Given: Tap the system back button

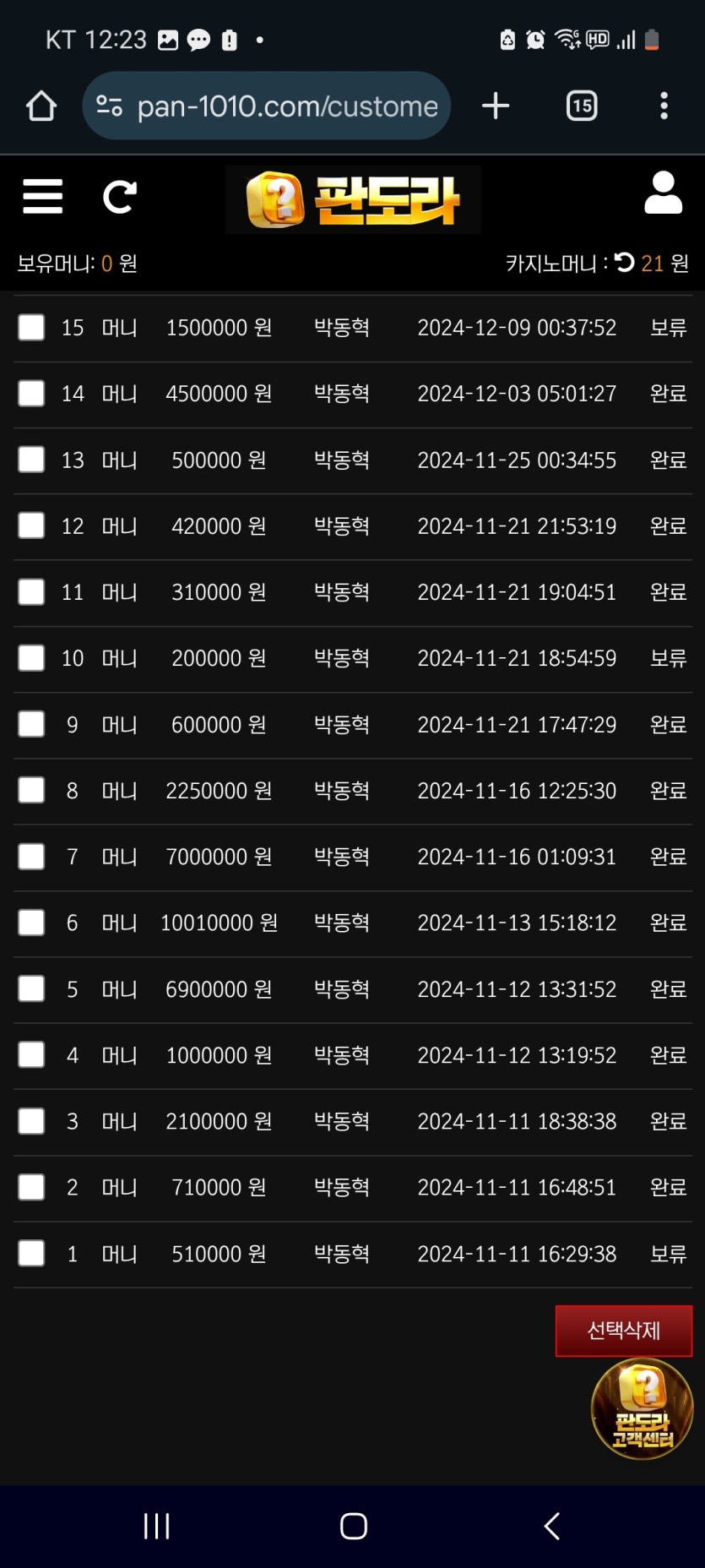Looking at the screenshot, I should tap(552, 1526).
